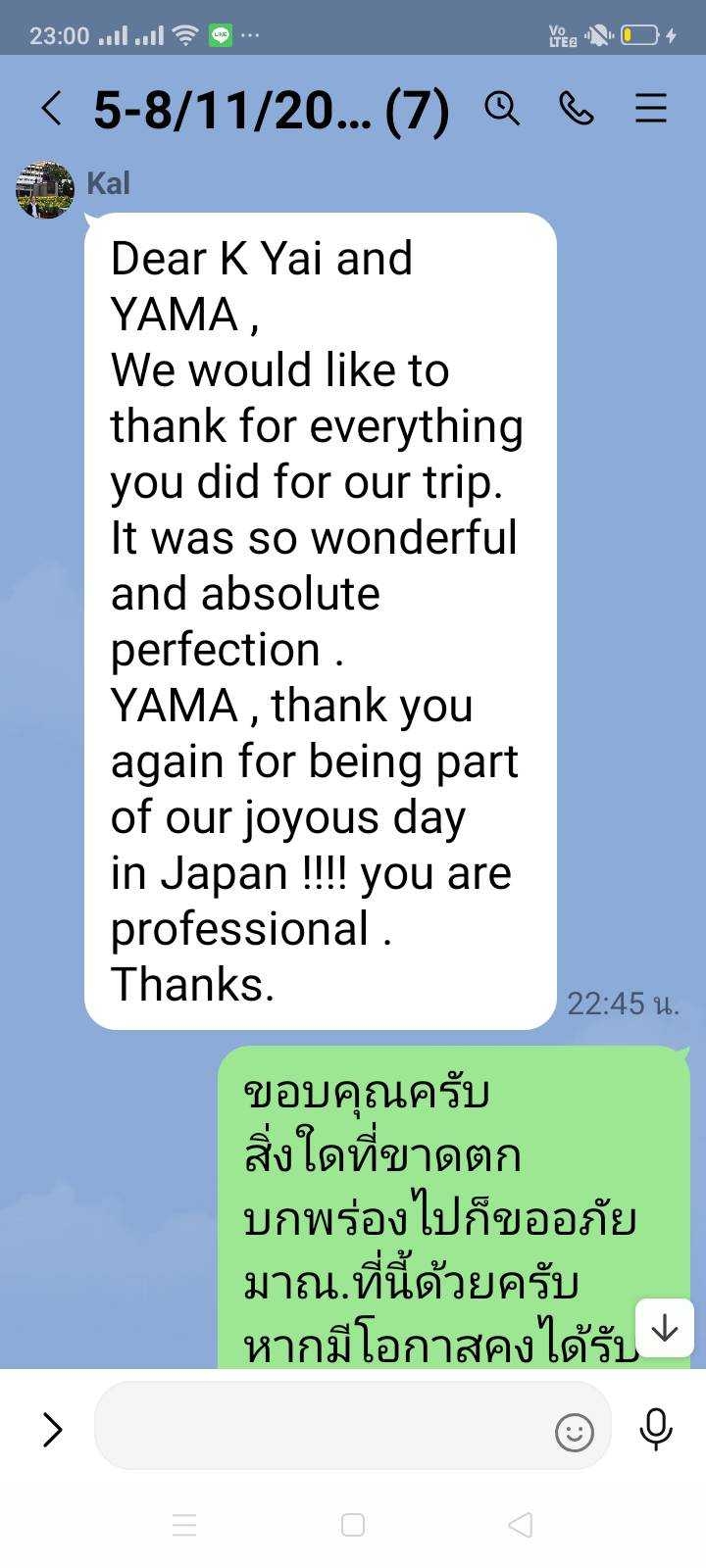Open the chat menu
Viewport: 706px width, 1568px height.
pos(651,108)
